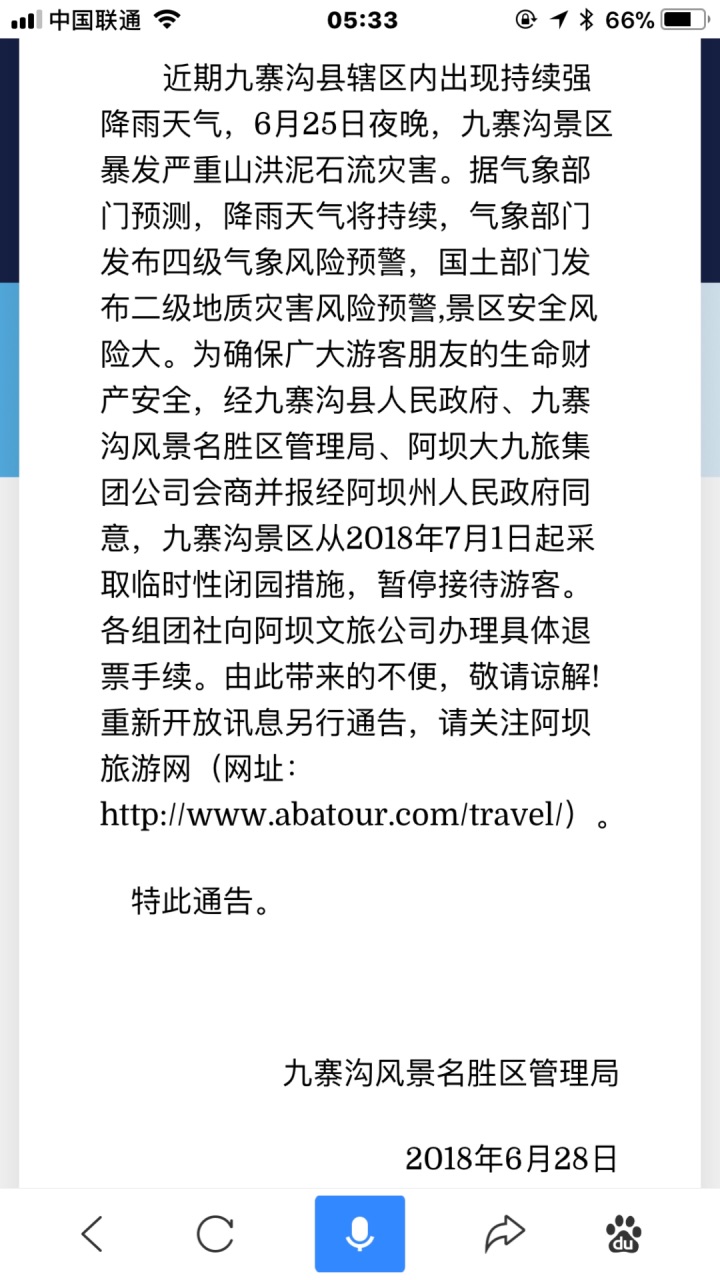
Task: Share this page
Action: coord(505,1234)
